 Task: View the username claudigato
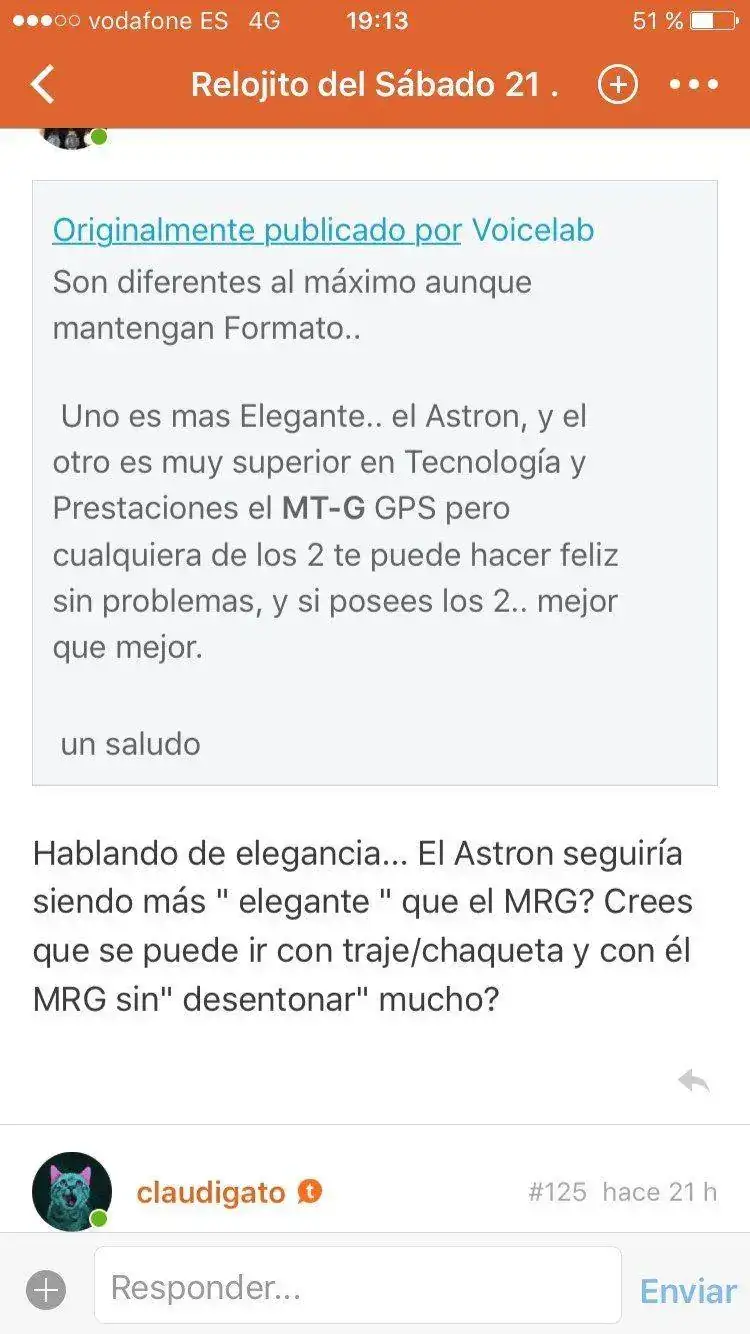coord(211,1192)
